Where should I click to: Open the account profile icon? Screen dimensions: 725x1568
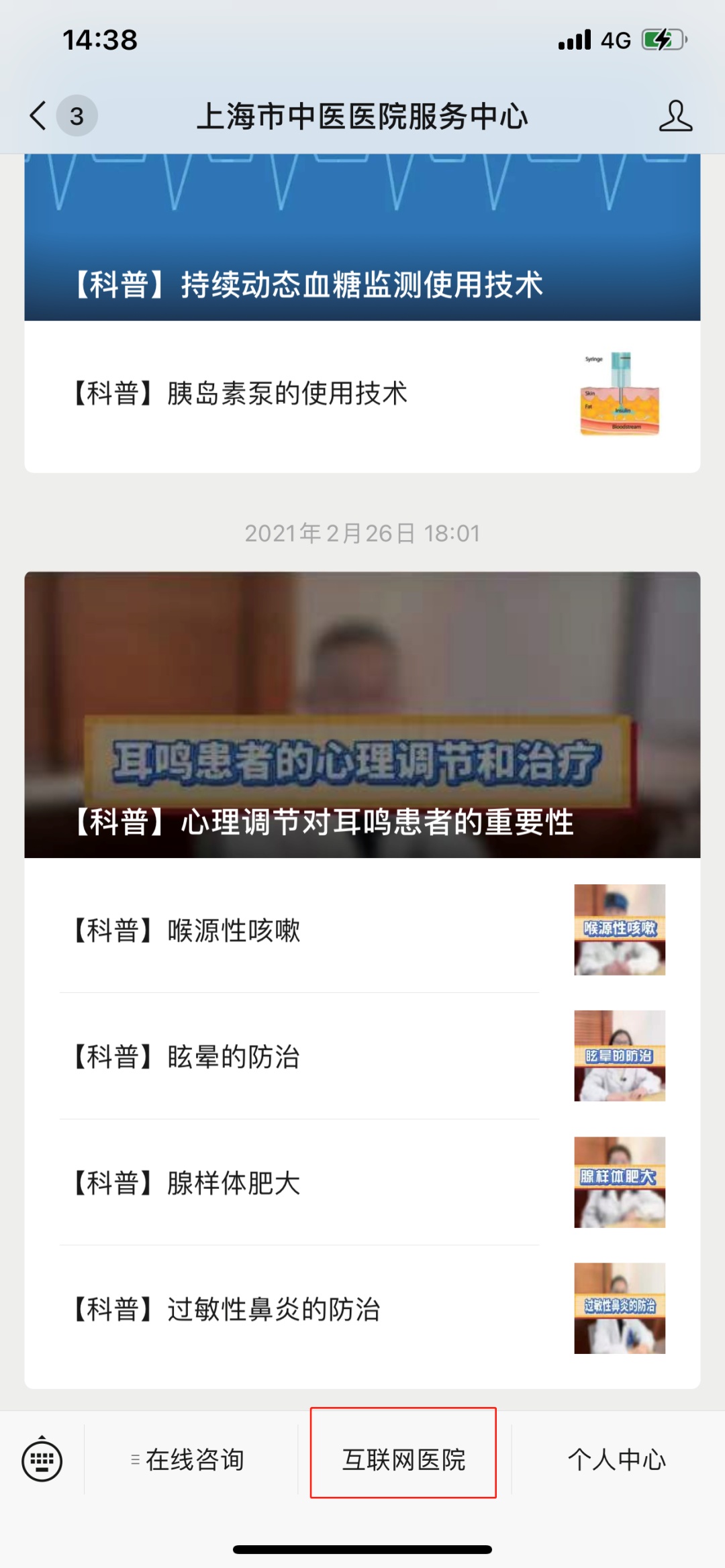[675, 116]
